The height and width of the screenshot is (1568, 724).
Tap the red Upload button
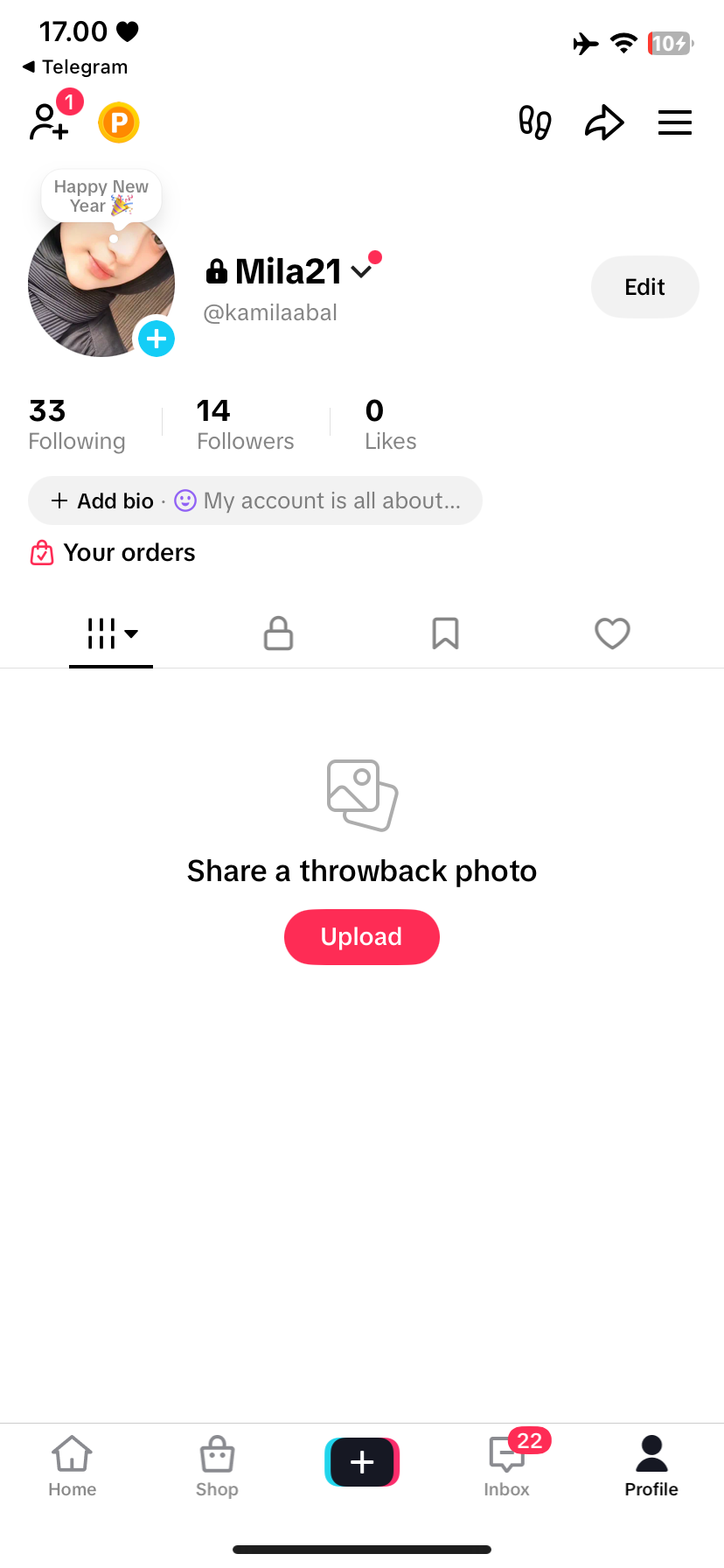[361, 937]
